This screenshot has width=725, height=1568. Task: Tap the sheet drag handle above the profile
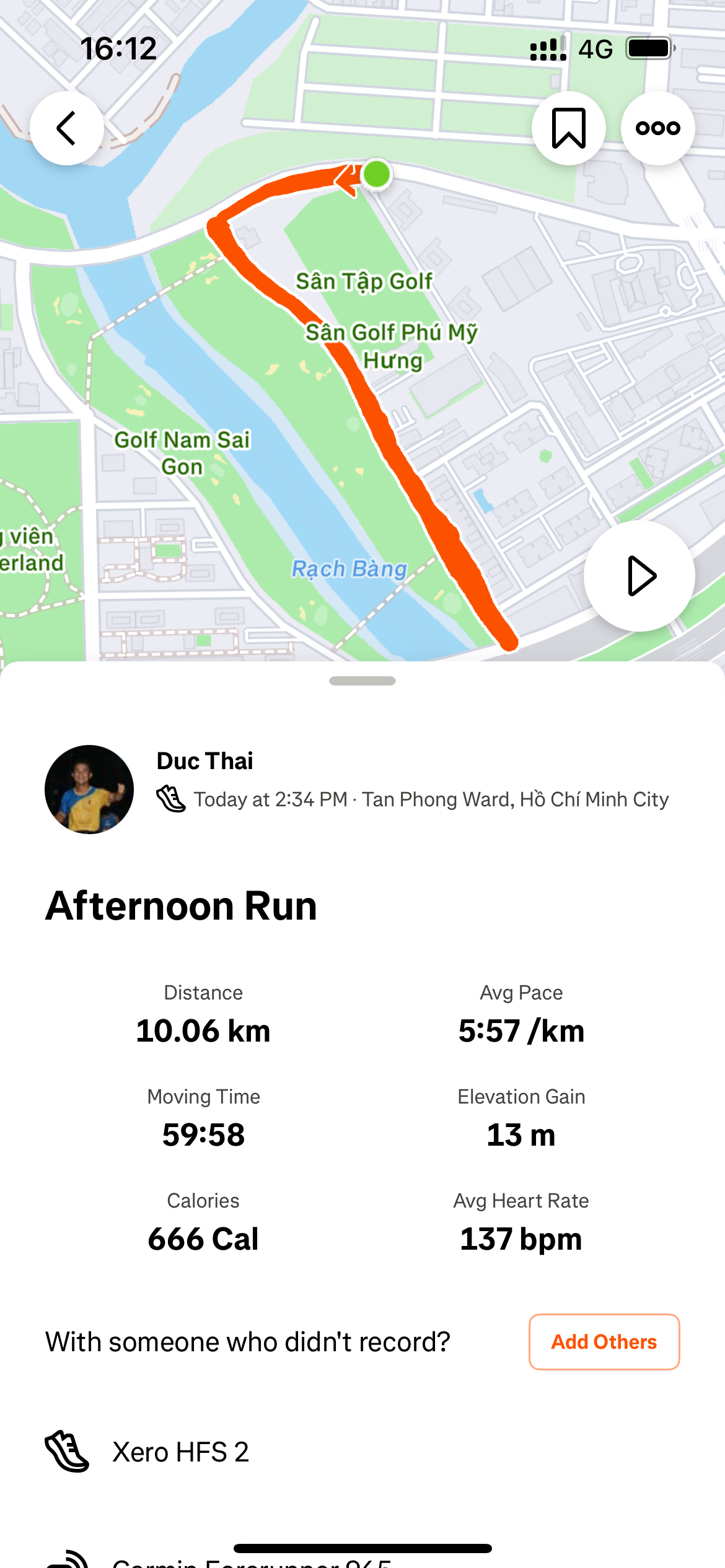[x=362, y=681]
